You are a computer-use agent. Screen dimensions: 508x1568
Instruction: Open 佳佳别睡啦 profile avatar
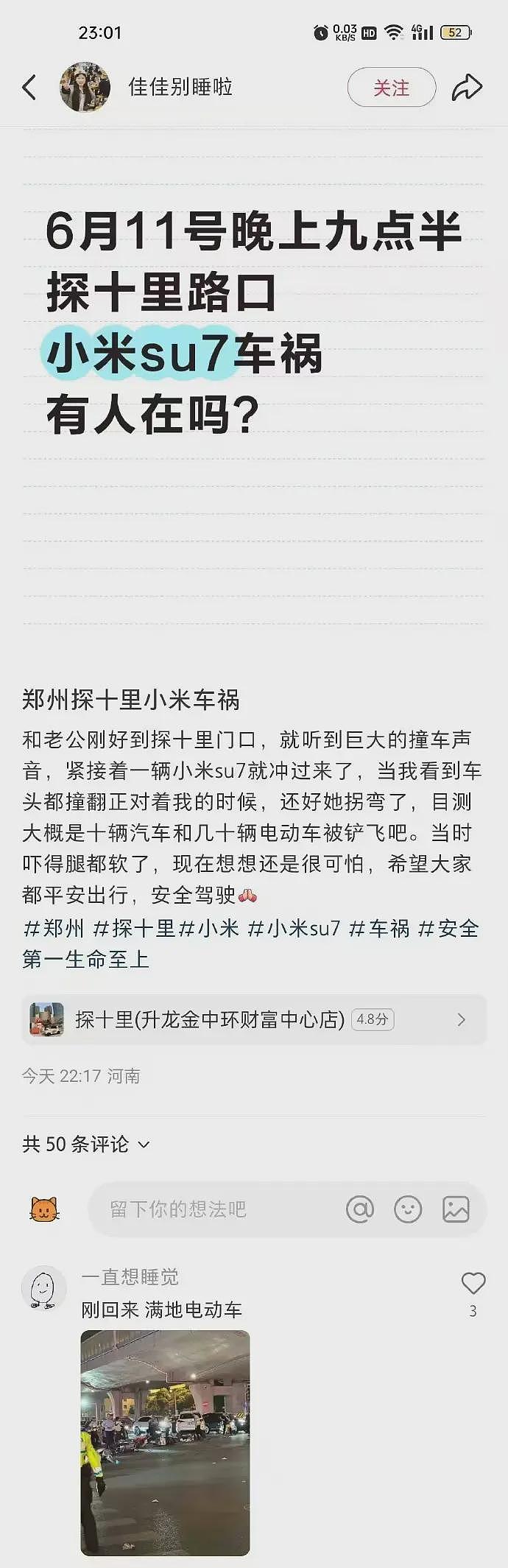(x=85, y=88)
